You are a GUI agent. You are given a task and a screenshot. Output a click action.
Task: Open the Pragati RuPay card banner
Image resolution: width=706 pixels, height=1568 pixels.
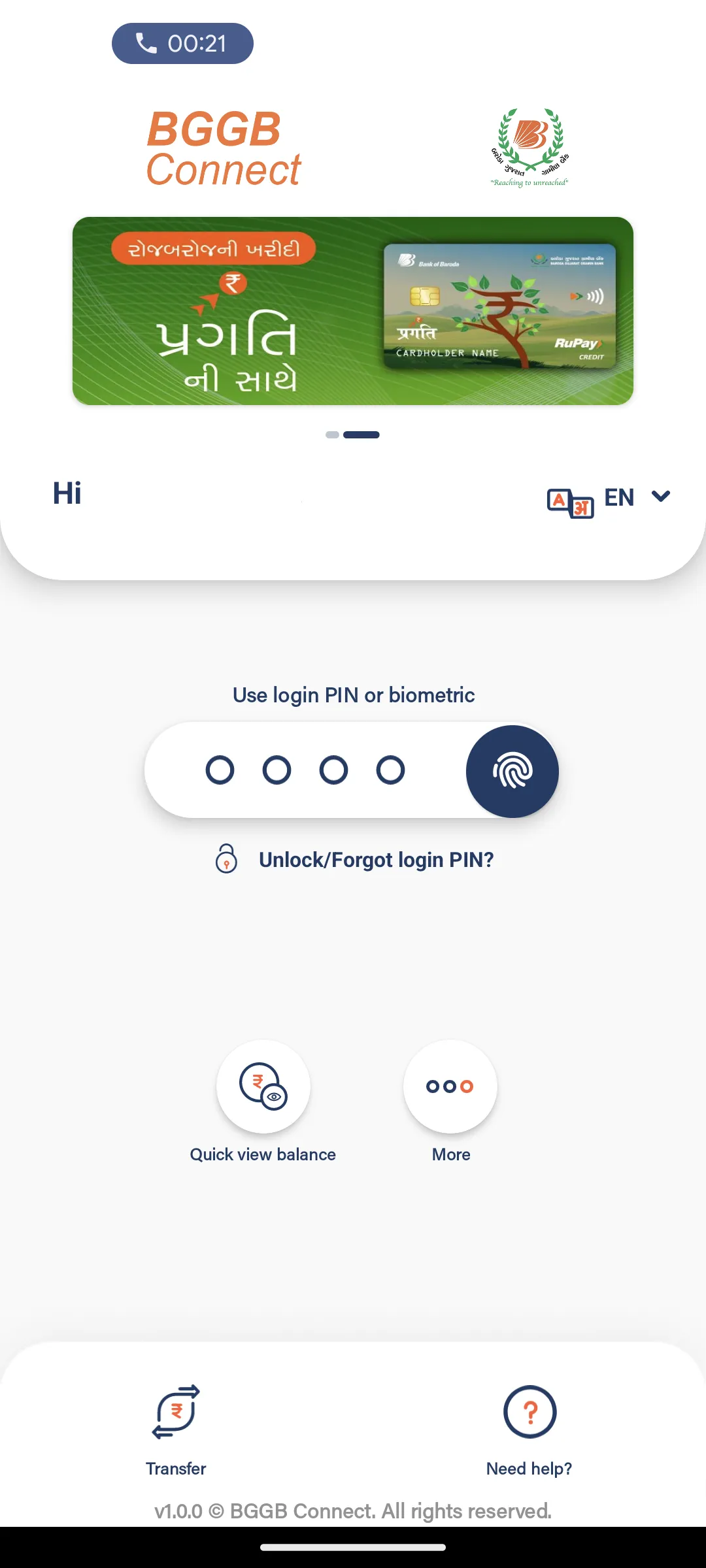point(353,311)
